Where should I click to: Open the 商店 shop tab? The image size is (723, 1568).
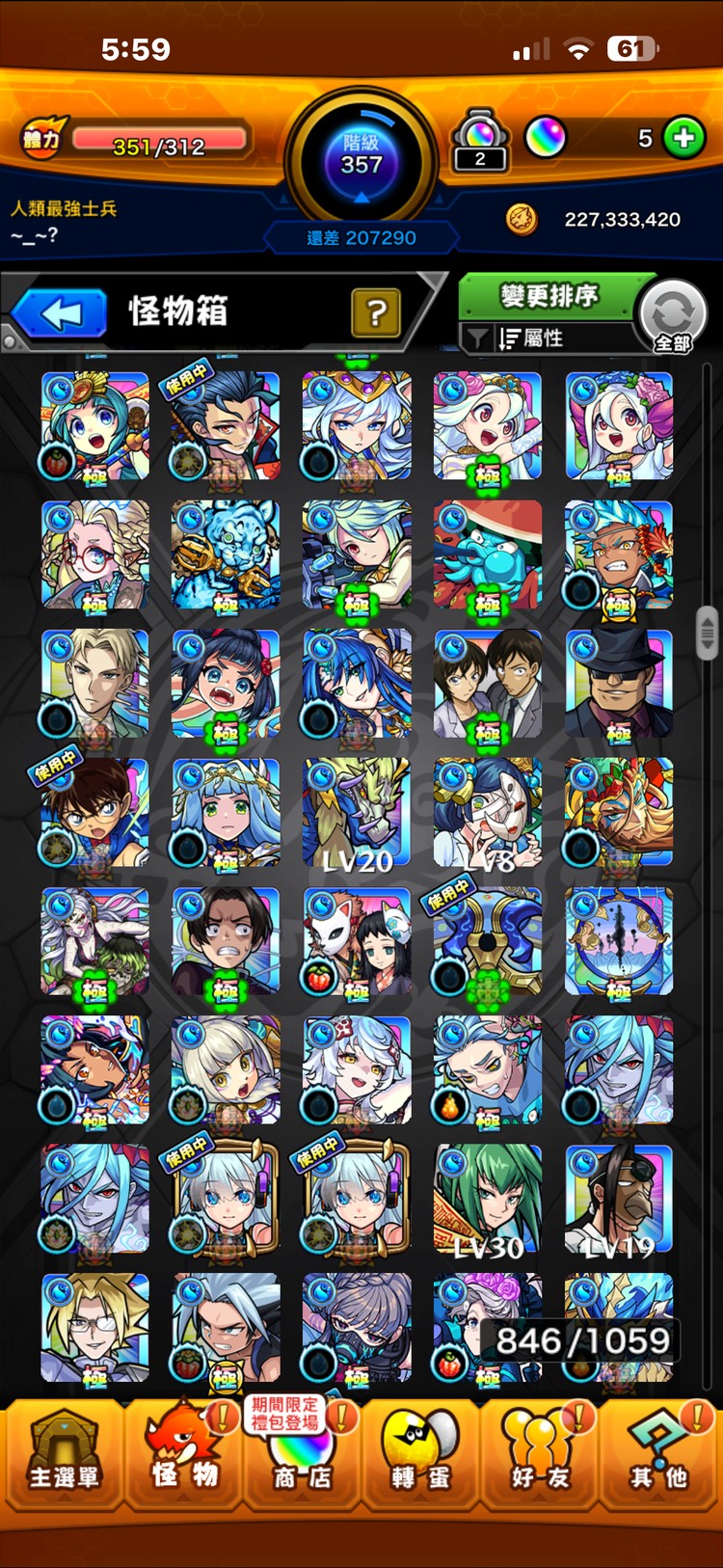point(301,1456)
